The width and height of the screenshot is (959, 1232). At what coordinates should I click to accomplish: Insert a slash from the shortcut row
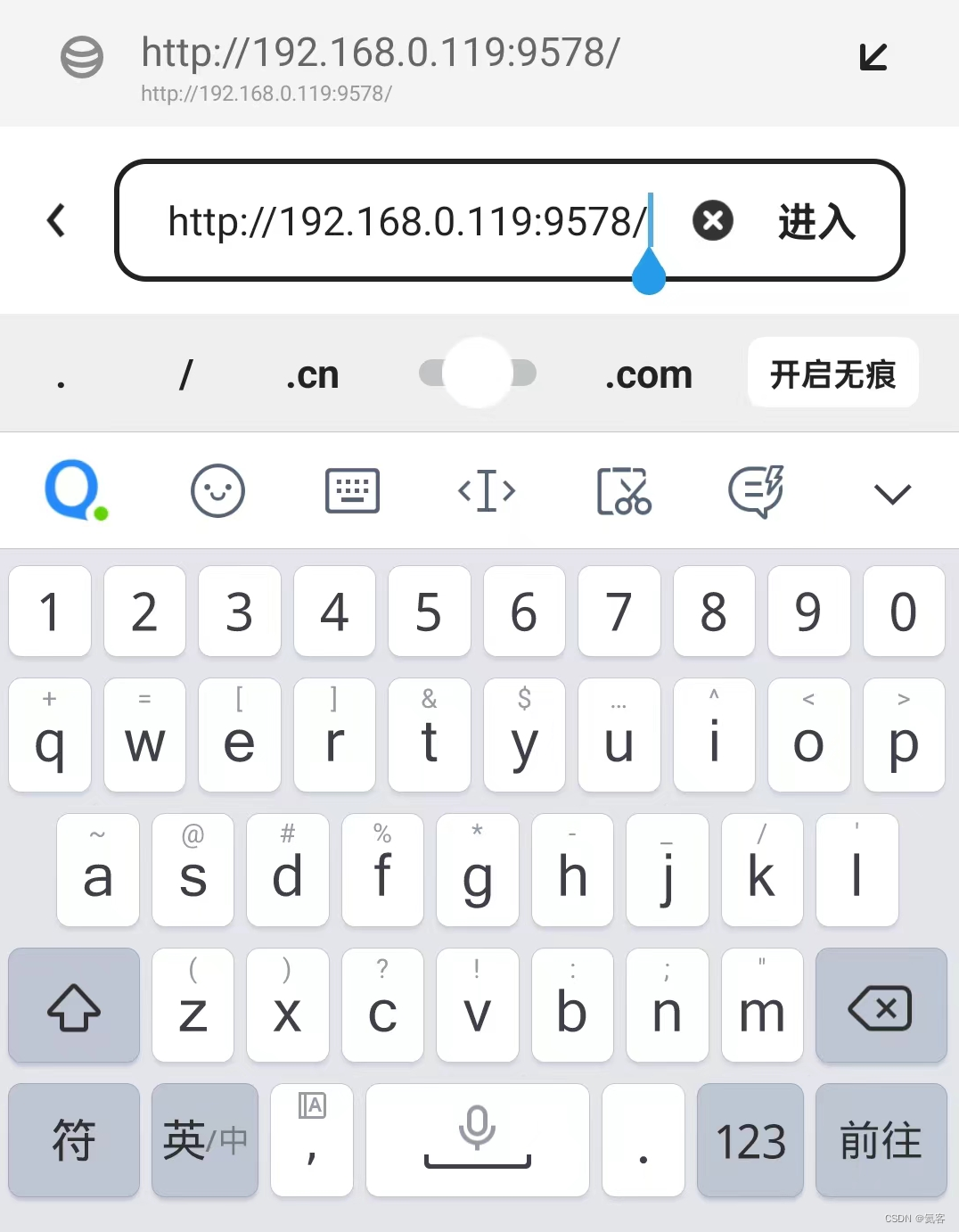click(185, 375)
